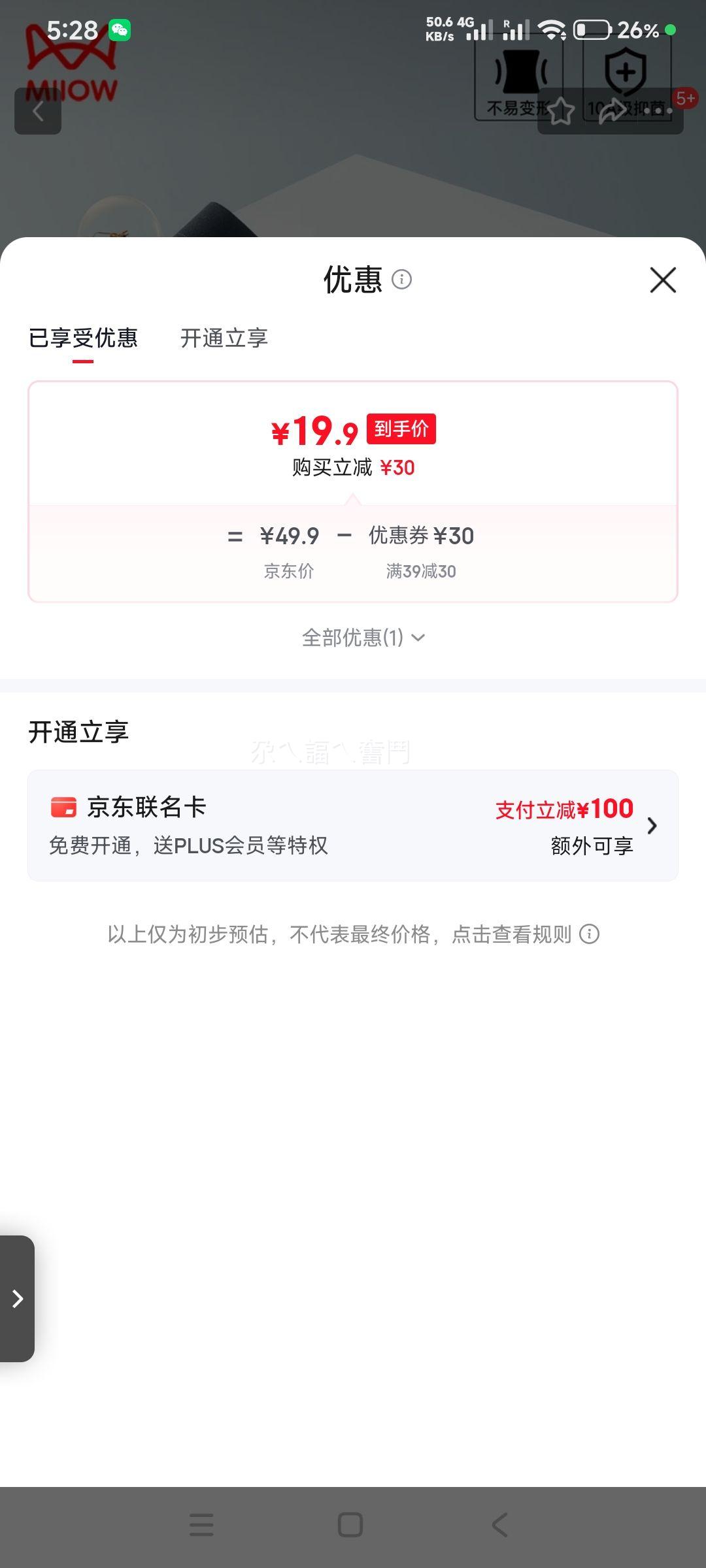Open the 点击查看规则 pricing rules link

(x=516, y=934)
